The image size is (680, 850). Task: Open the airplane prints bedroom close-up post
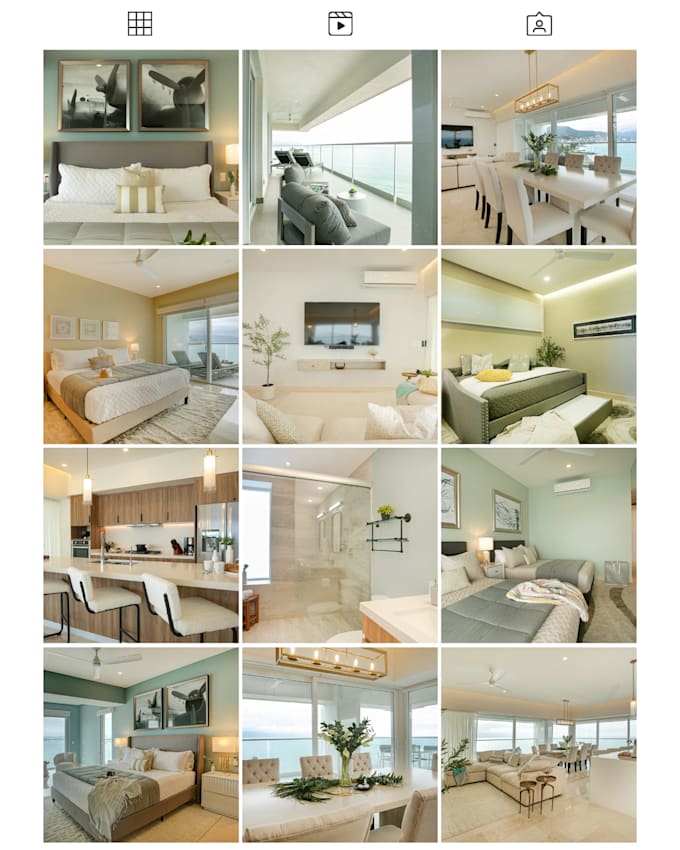click(x=141, y=147)
